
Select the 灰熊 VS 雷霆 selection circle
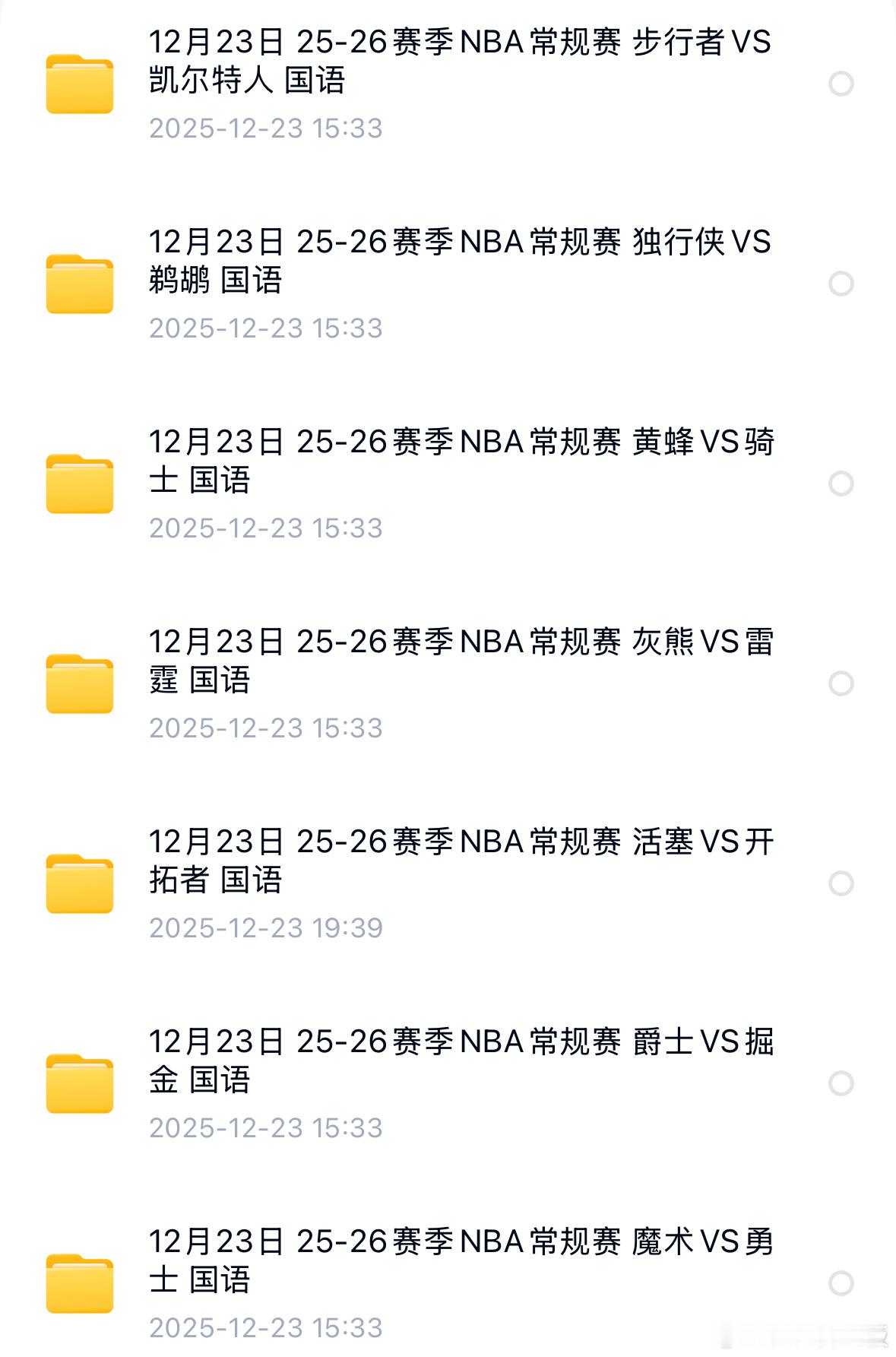(x=840, y=683)
